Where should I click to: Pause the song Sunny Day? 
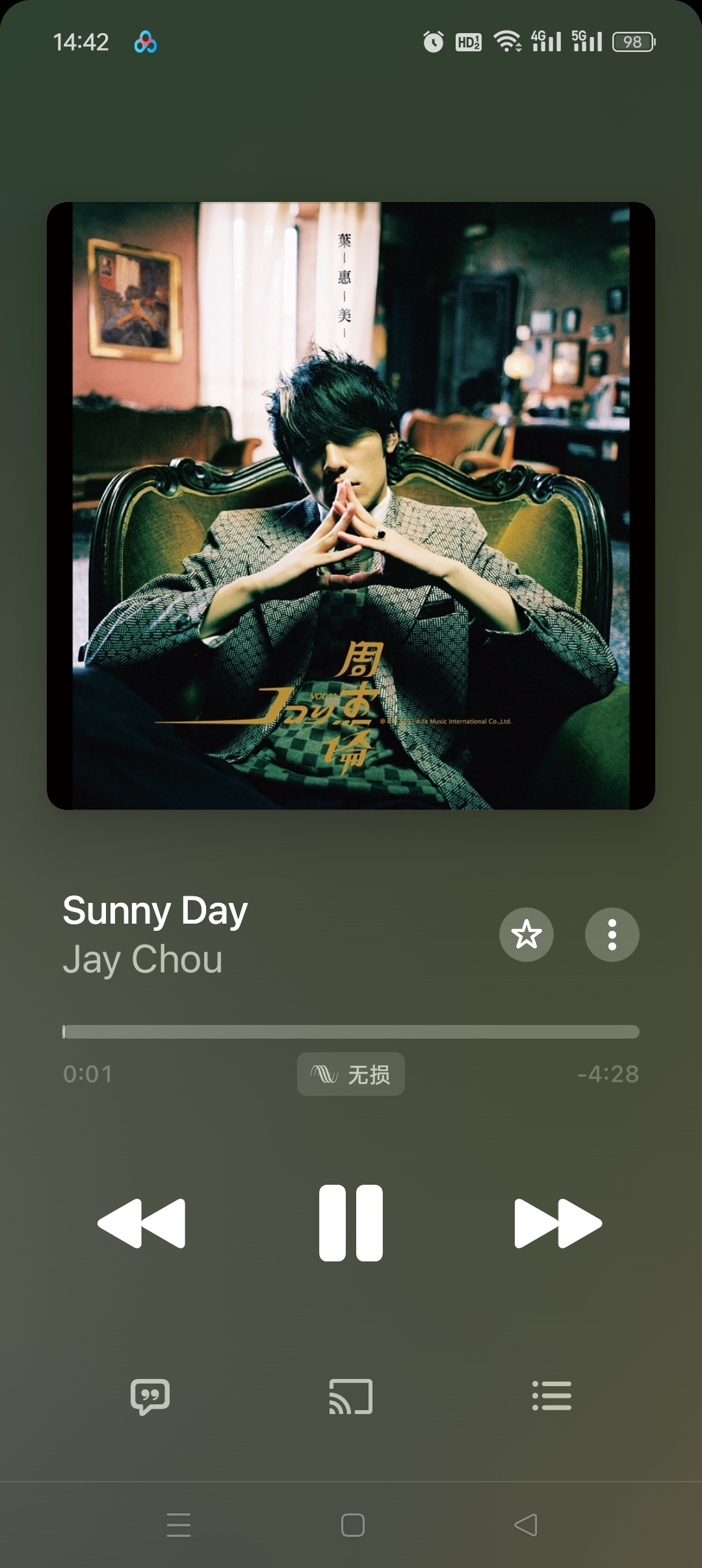(x=351, y=1223)
